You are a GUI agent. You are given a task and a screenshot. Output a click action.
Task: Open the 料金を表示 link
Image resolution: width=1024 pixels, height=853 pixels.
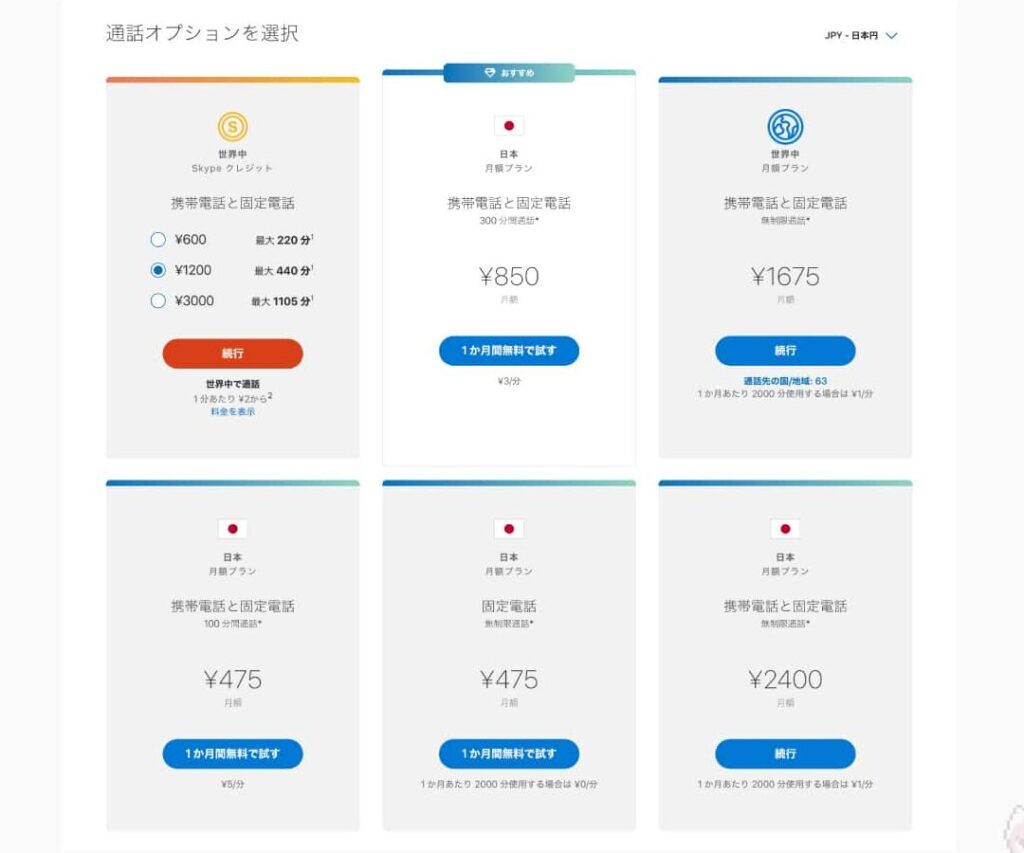(232, 411)
